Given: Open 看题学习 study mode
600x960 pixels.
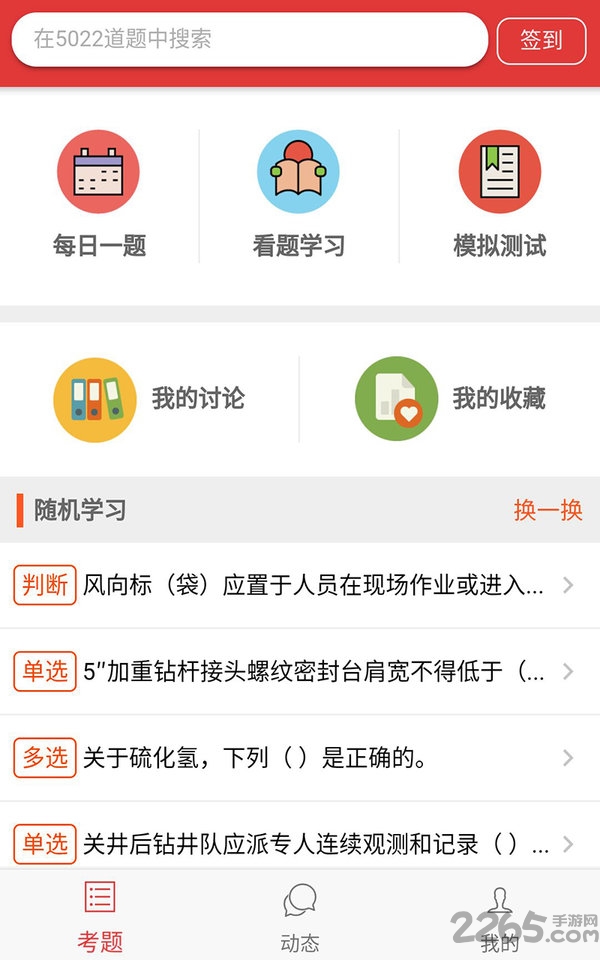Looking at the screenshot, I should tap(299, 194).
